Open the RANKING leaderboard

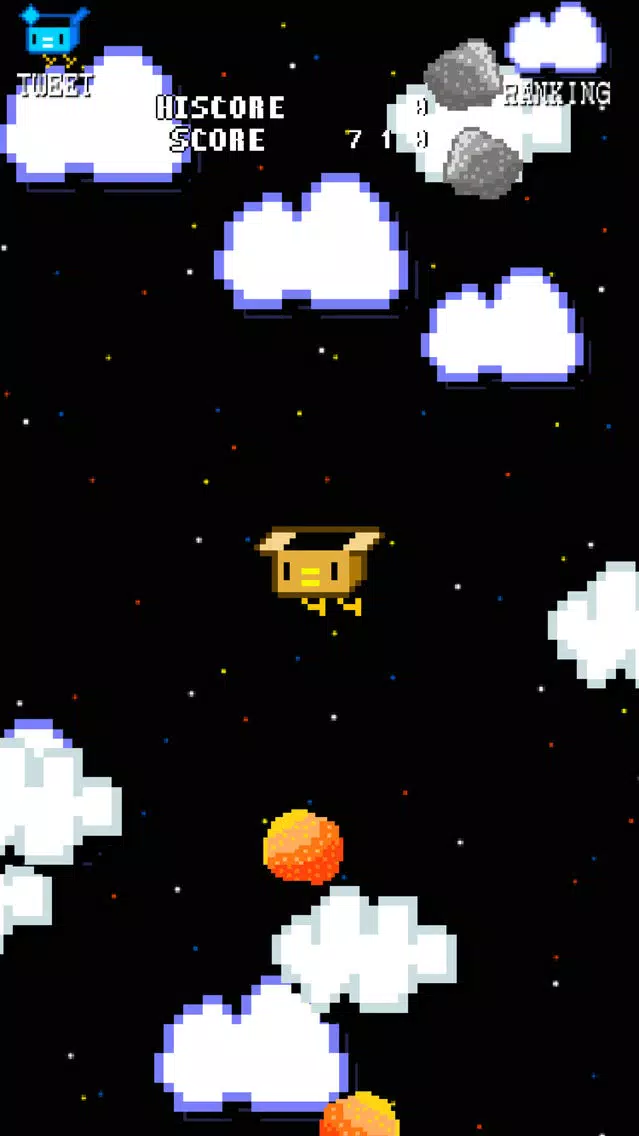tap(557, 94)
